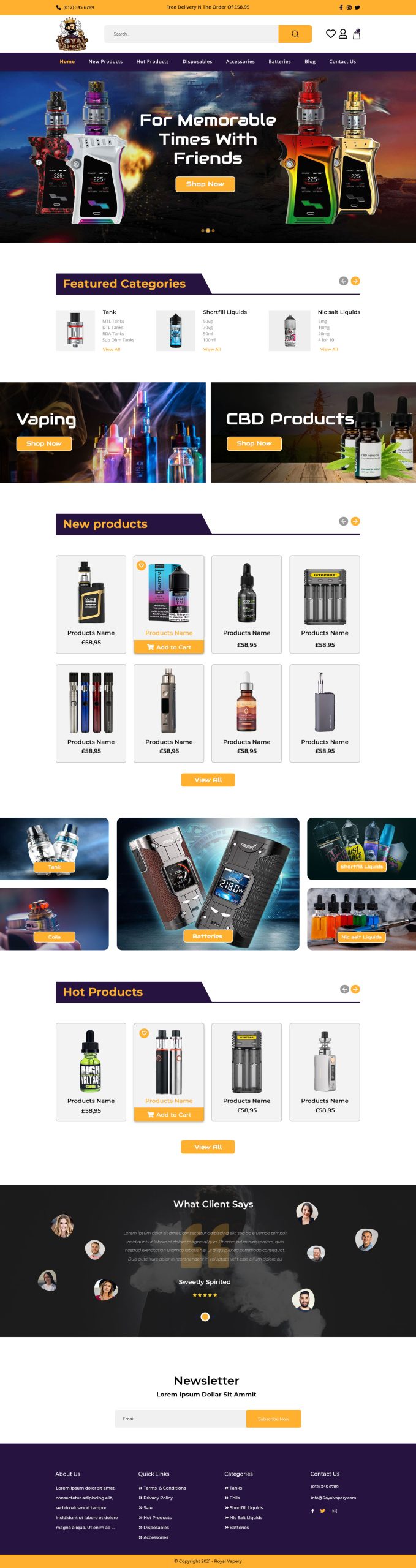View All under Shortfill Liquids category
Screen dimensions: 416x1568
point(212,349)
